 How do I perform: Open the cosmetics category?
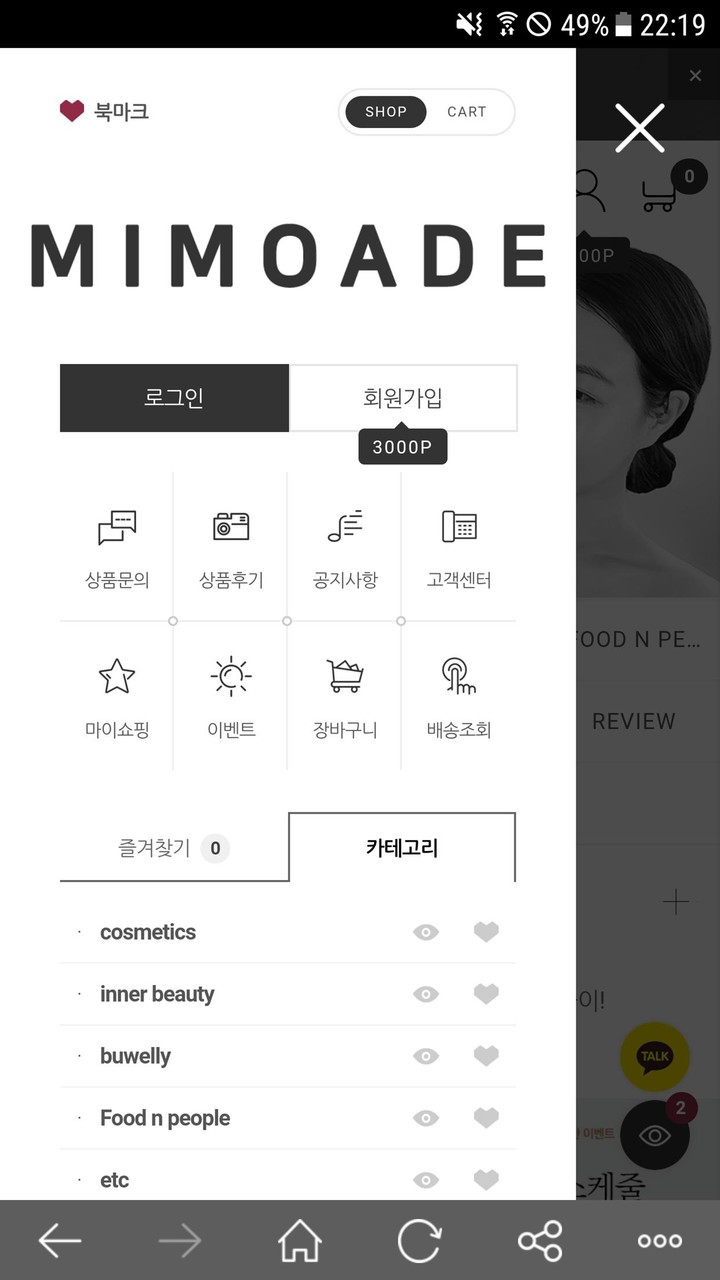click(148, 932)
